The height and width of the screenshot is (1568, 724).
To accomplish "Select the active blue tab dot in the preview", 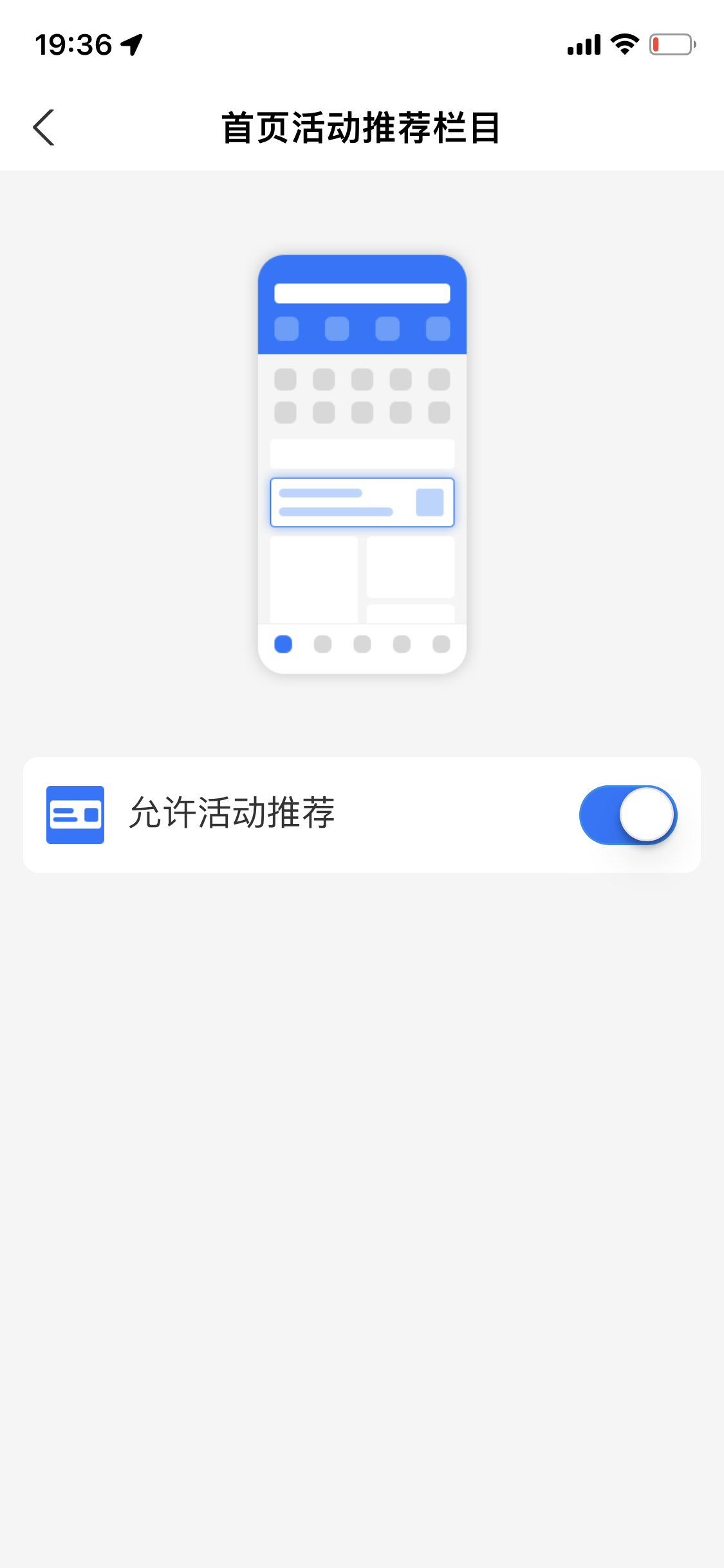I will click(x=283, y=644).
